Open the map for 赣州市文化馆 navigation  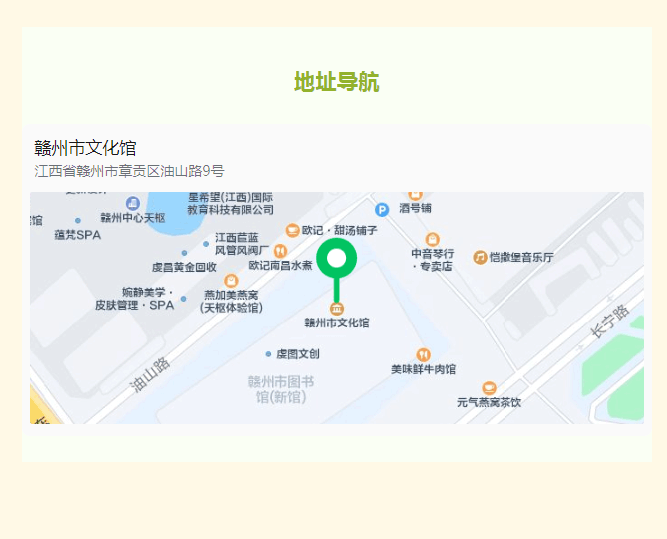[x=336, y=308]
